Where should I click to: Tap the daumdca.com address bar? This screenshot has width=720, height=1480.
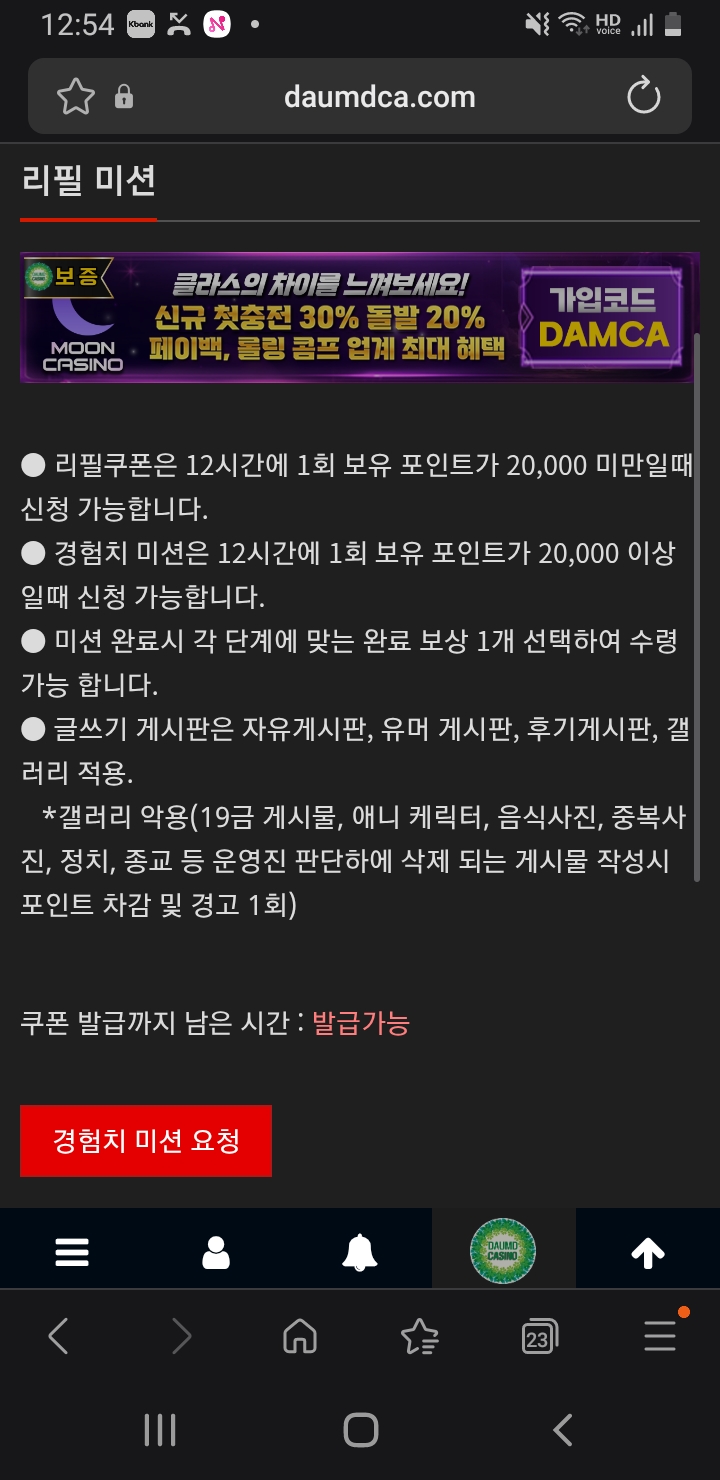pyautogui.click(x=380, y=96)
